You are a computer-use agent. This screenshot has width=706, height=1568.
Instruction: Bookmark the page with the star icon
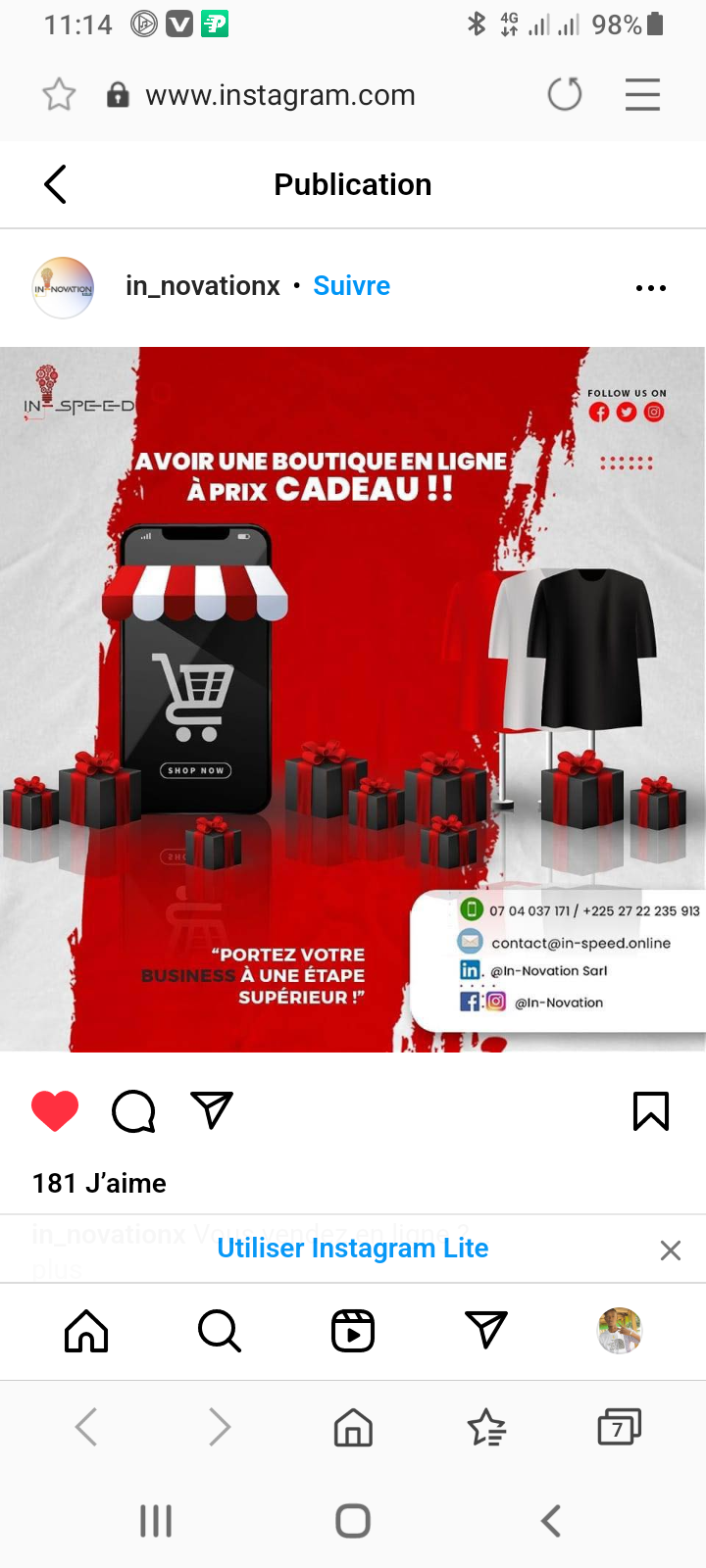[59, 94]
